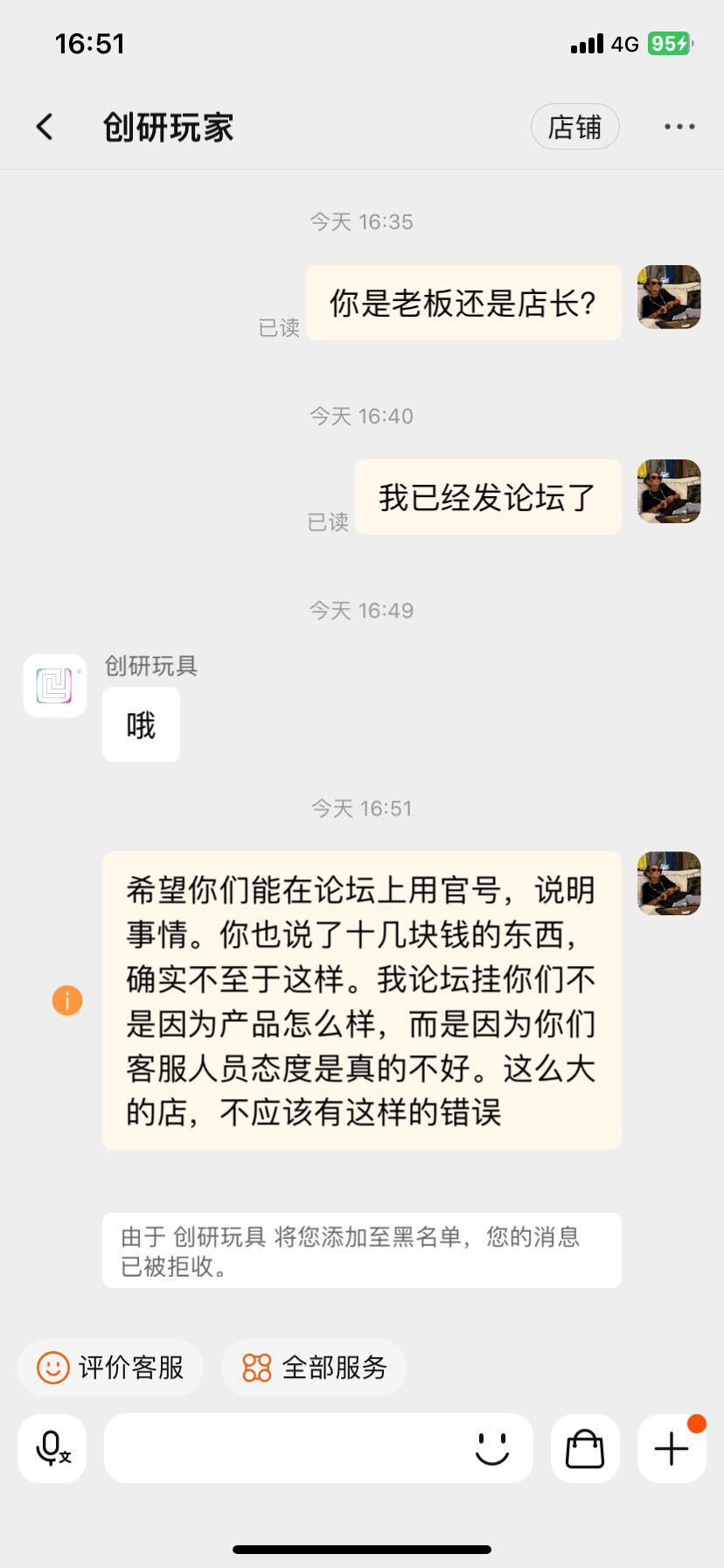Open the three-dot overflow menu

(x=679, y=127)
